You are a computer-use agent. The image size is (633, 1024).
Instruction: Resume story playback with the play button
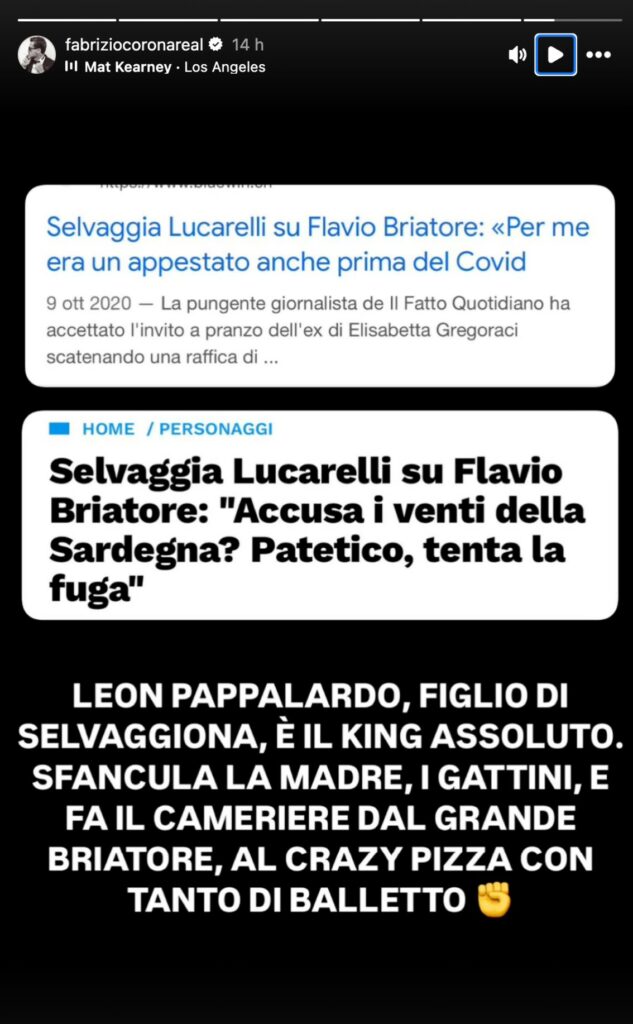click(556, 55)
